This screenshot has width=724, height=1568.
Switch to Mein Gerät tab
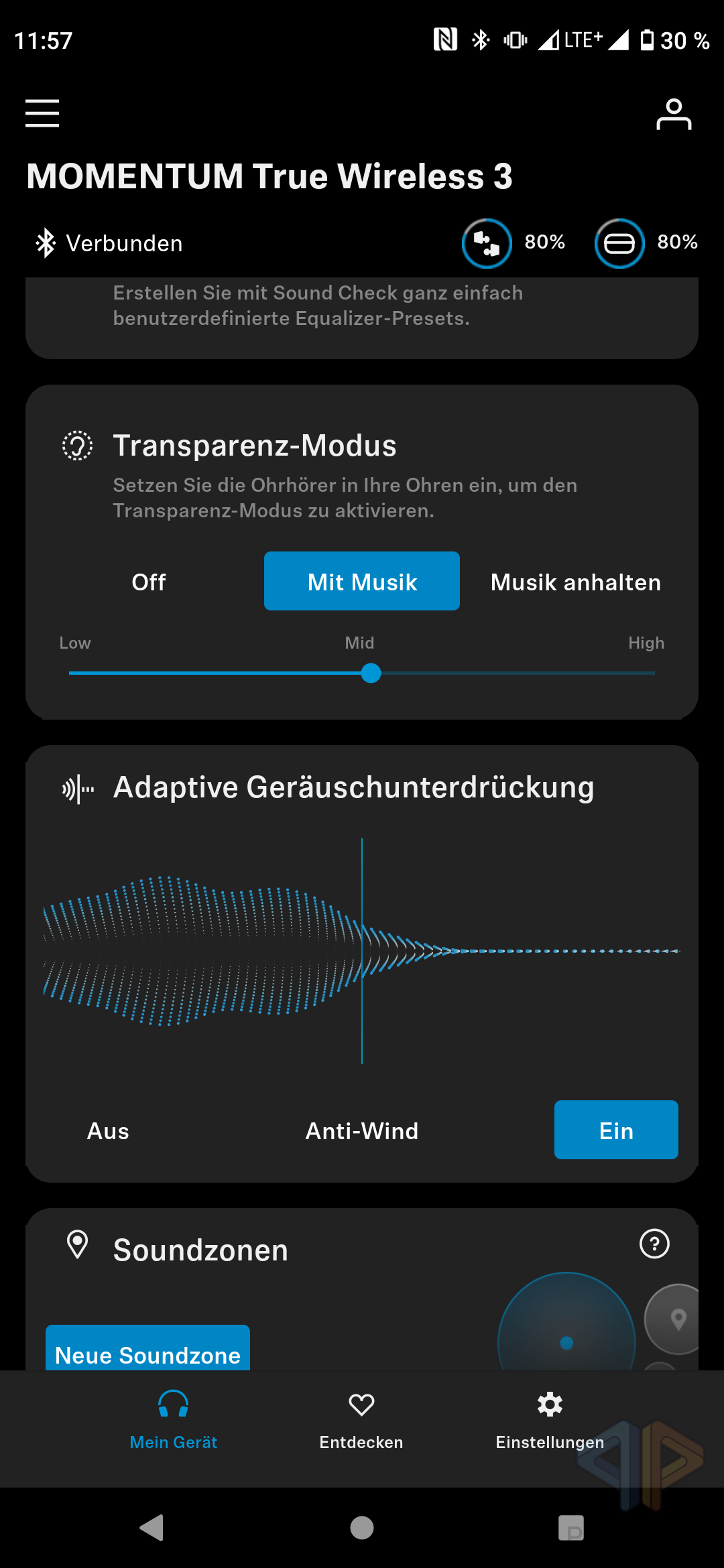174,1419
